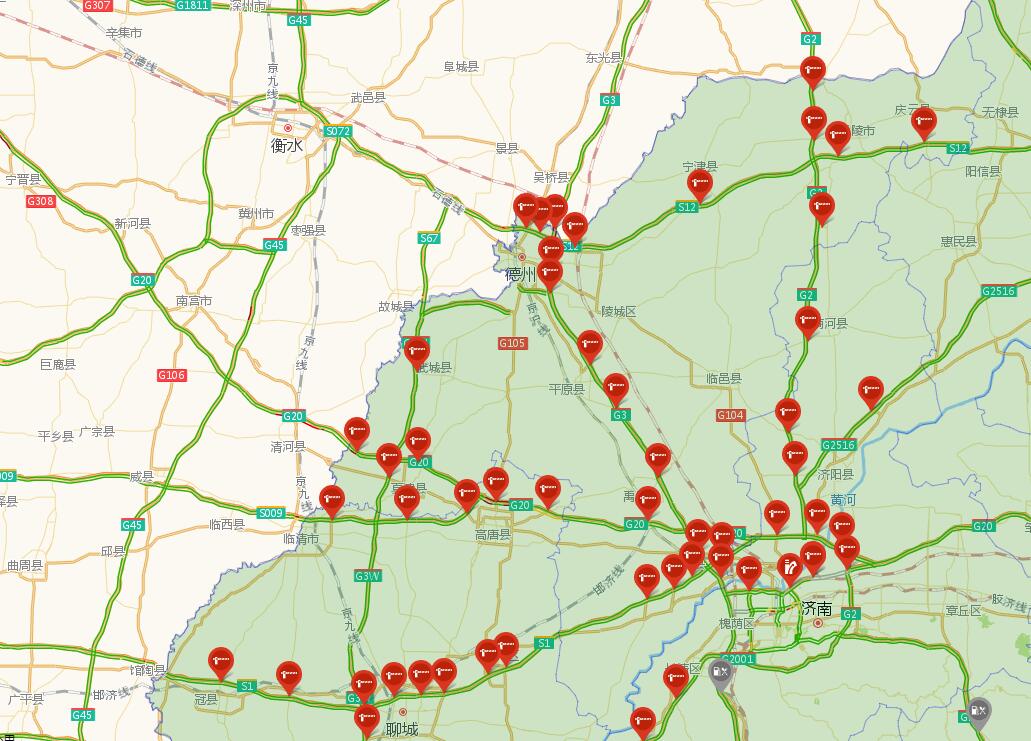The image size is (1031, 741).
Task: Select the toll marker above the G3 label near 平原县
Action: (x=616, y=386)
